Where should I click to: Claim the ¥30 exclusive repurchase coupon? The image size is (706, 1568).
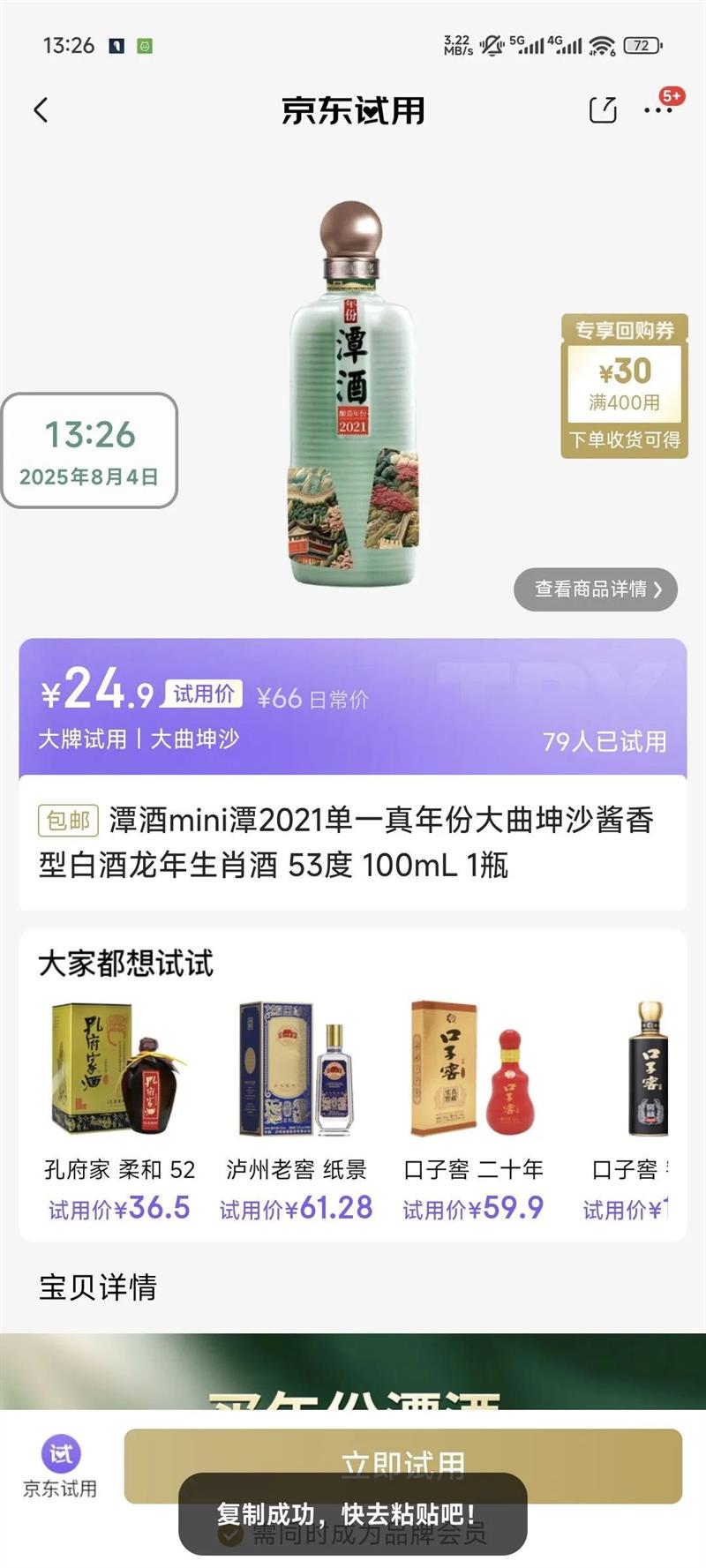pyautogui.click(x=624, y=386)
